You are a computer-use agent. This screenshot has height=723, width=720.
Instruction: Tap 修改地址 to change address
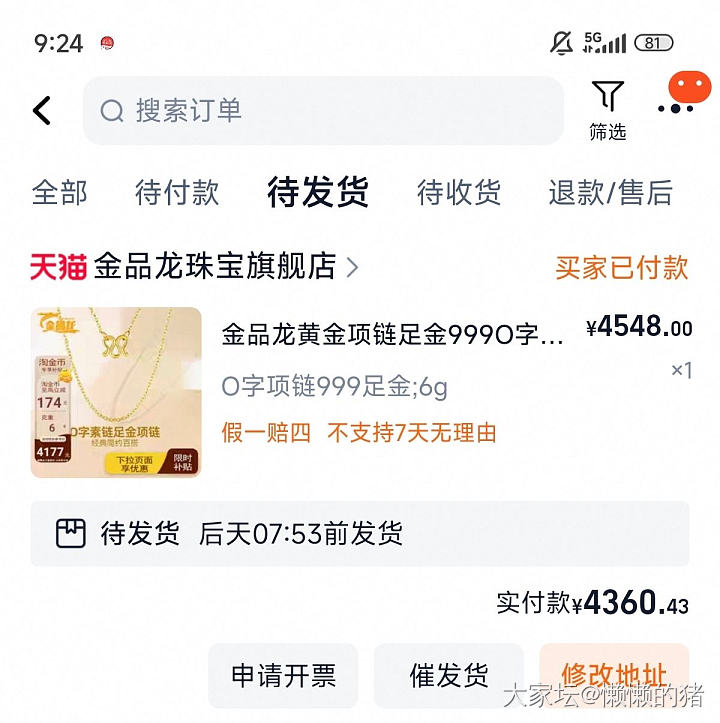613,674
